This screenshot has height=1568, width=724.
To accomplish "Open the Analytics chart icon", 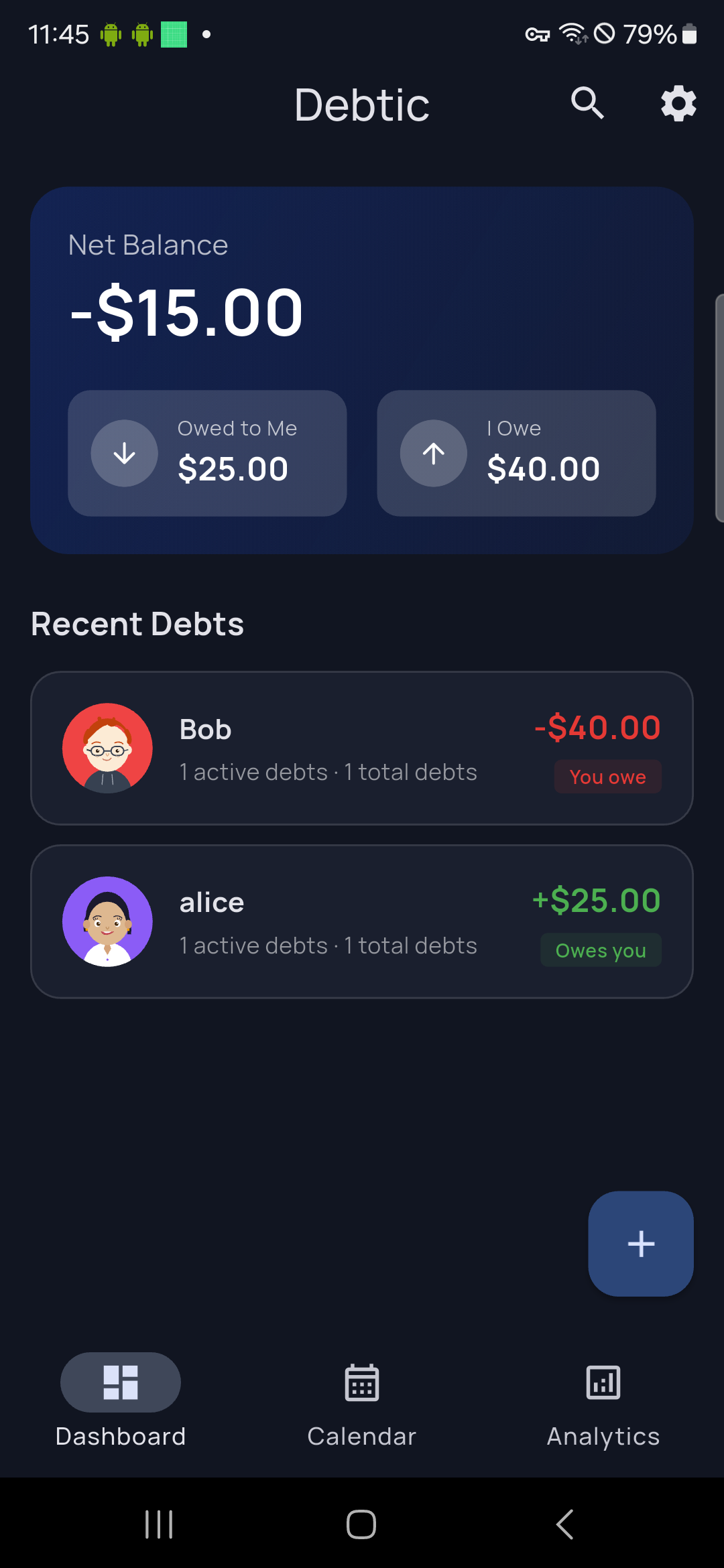I will click(x=602, y=1382).
